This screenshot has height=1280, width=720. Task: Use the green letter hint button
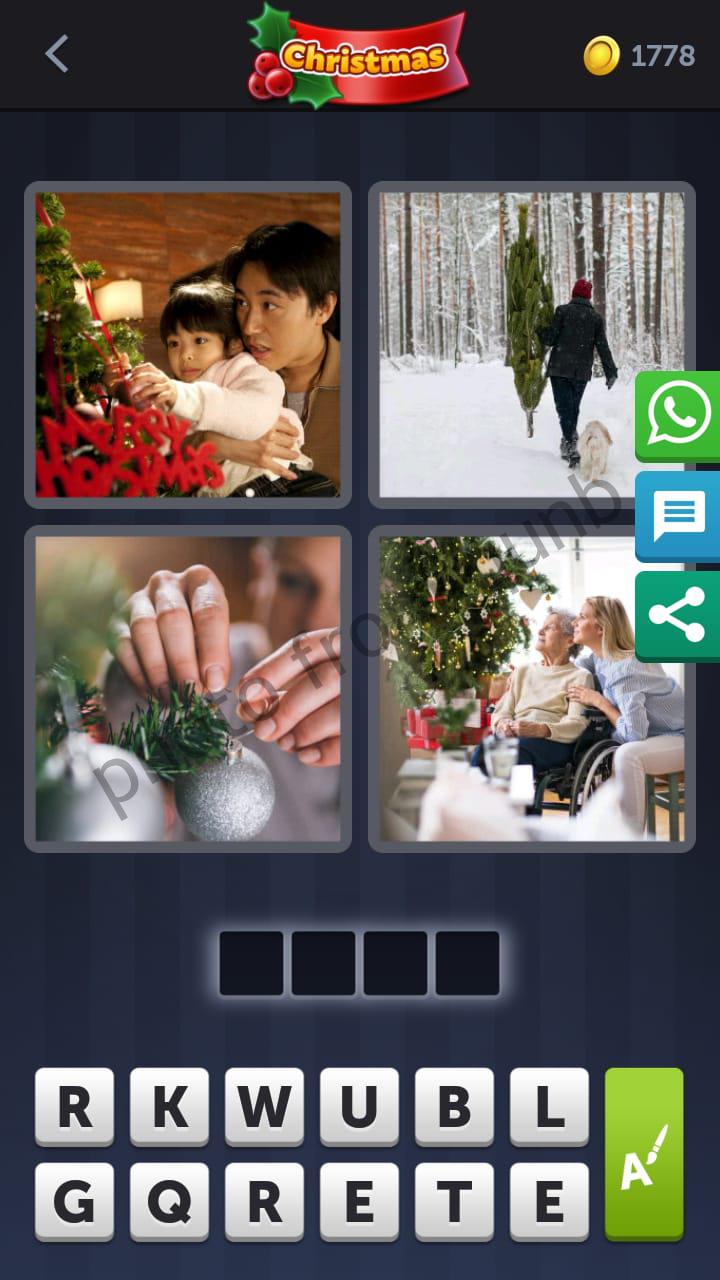coord(644,1154)
